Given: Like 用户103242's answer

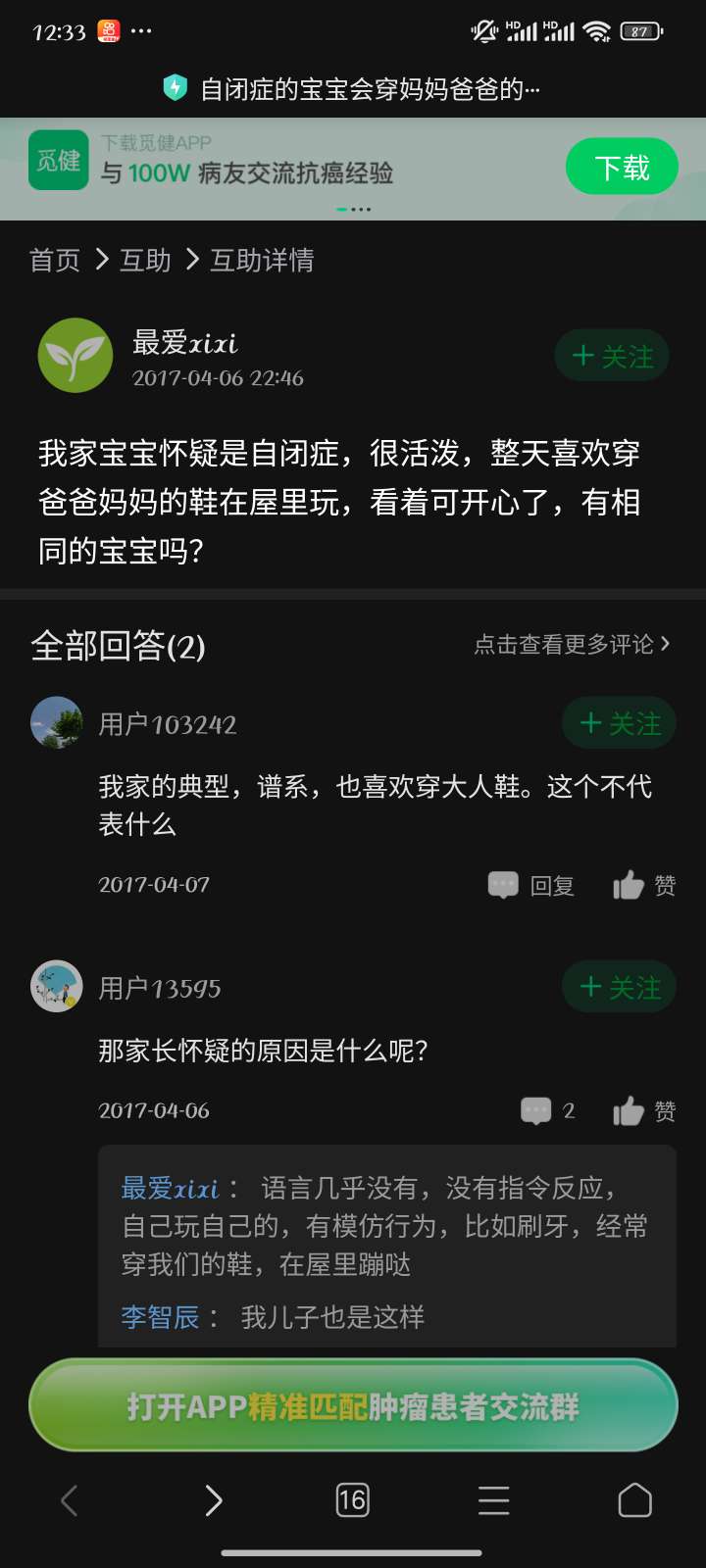Looking at the screenshot, I should click(x=644, y=886).
